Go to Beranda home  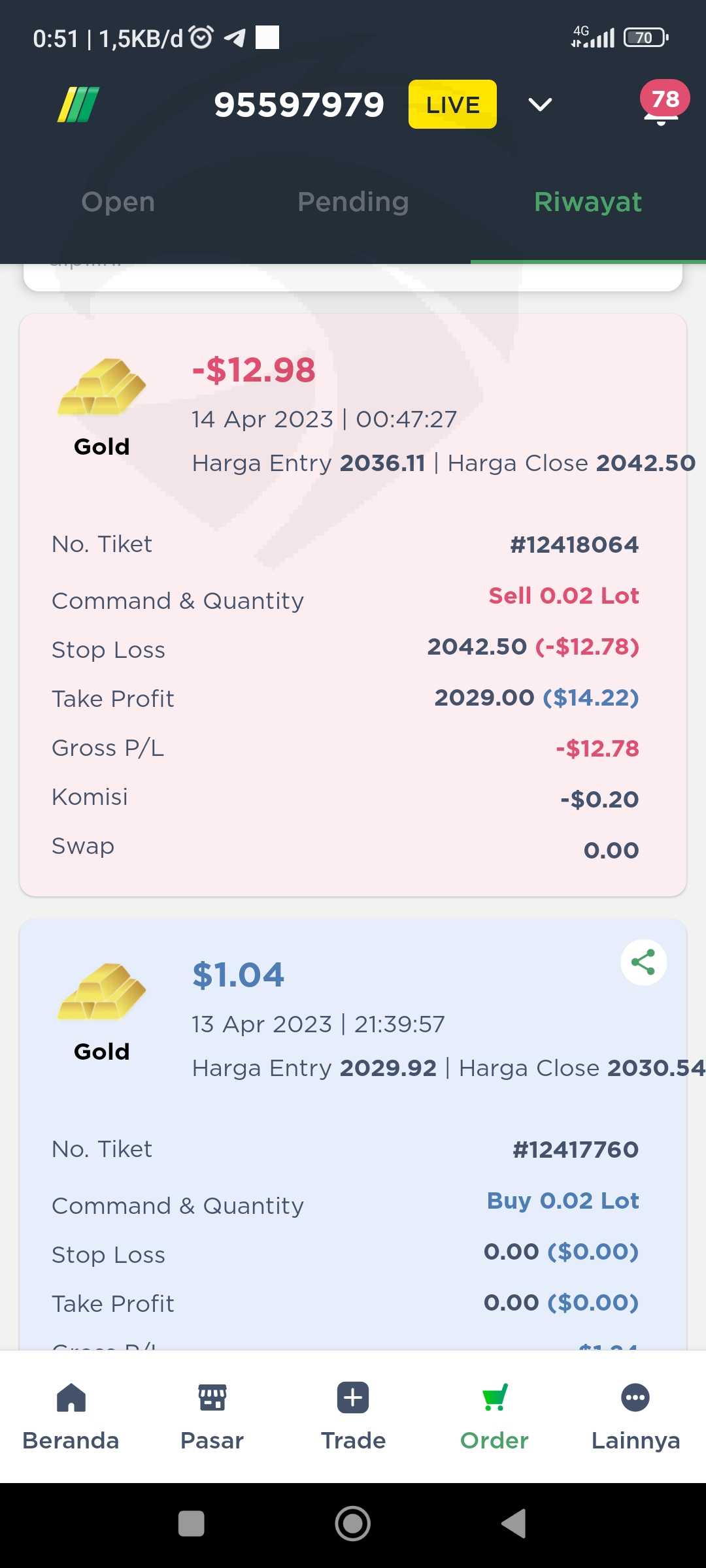tap(71, 1416)
